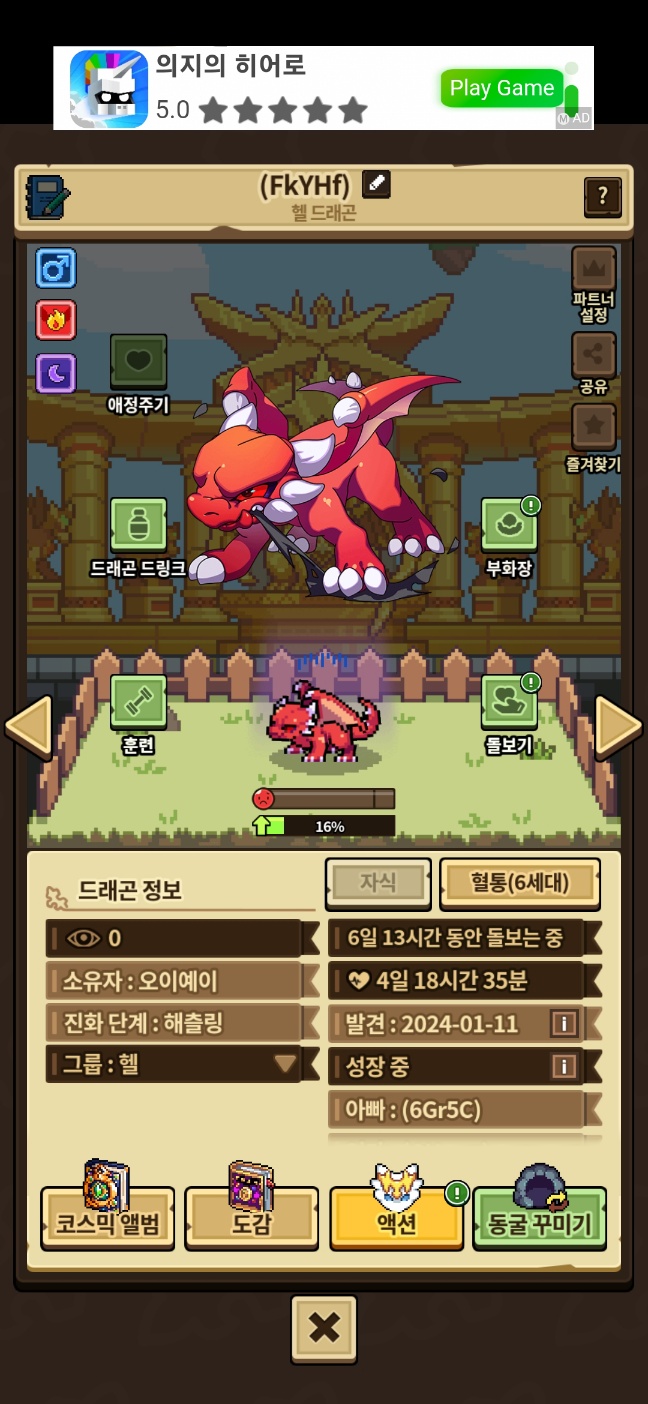Image resolution: width=648 pixels, height=1404 pixels.
Task: Open the 도감 encyclopedia
Action: 252,1219
